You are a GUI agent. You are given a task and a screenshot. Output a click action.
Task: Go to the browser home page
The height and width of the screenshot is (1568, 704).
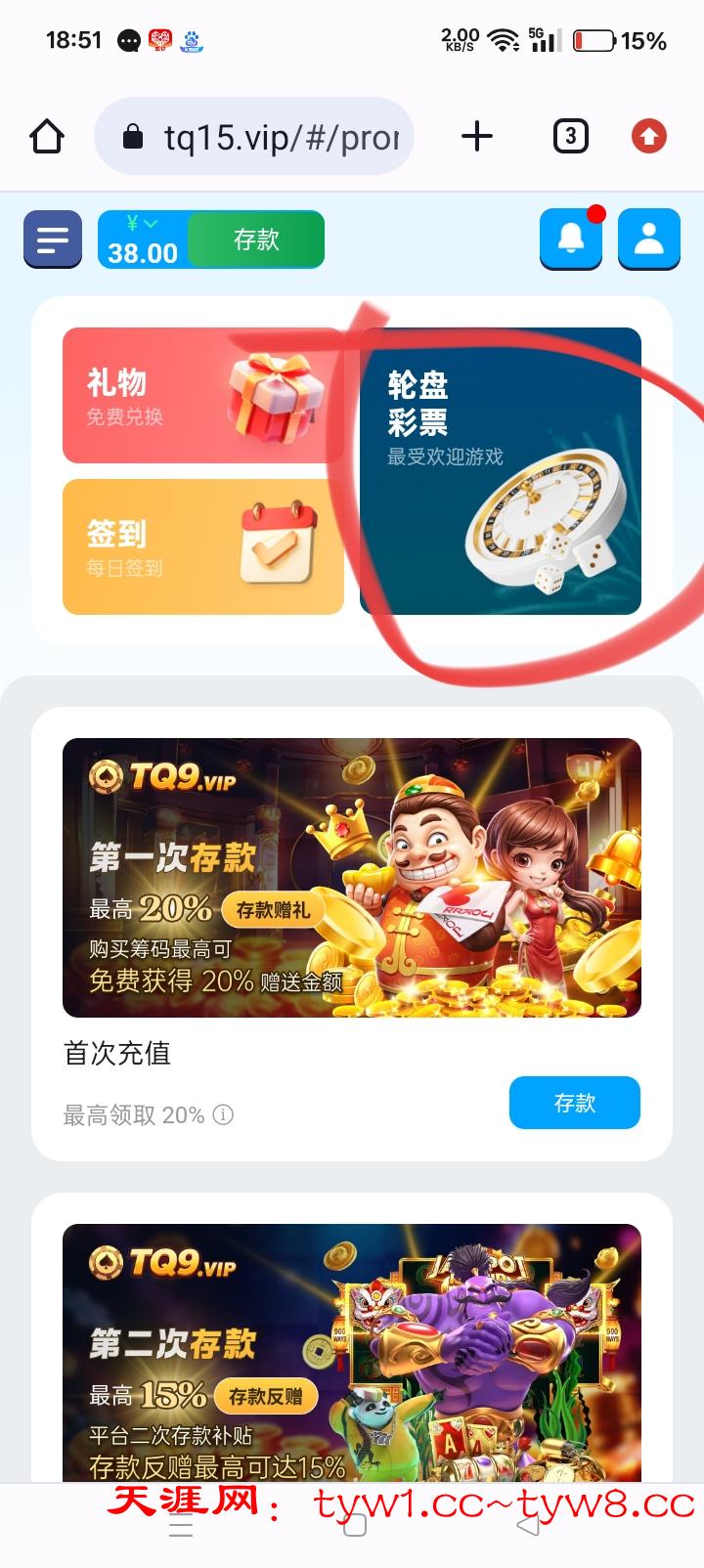(x=47, y=136)
